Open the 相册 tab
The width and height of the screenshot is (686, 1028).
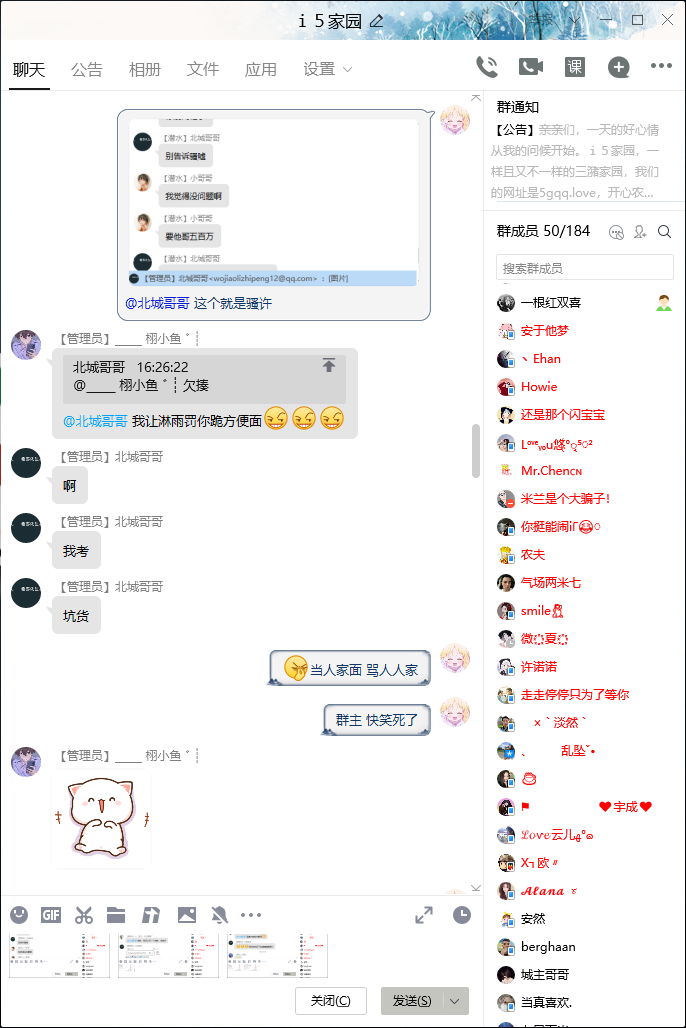145,69
